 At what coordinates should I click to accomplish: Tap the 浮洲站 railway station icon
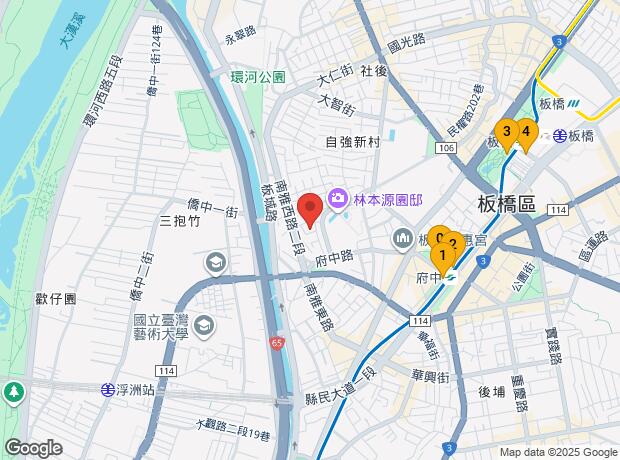[x=107, y=390]
